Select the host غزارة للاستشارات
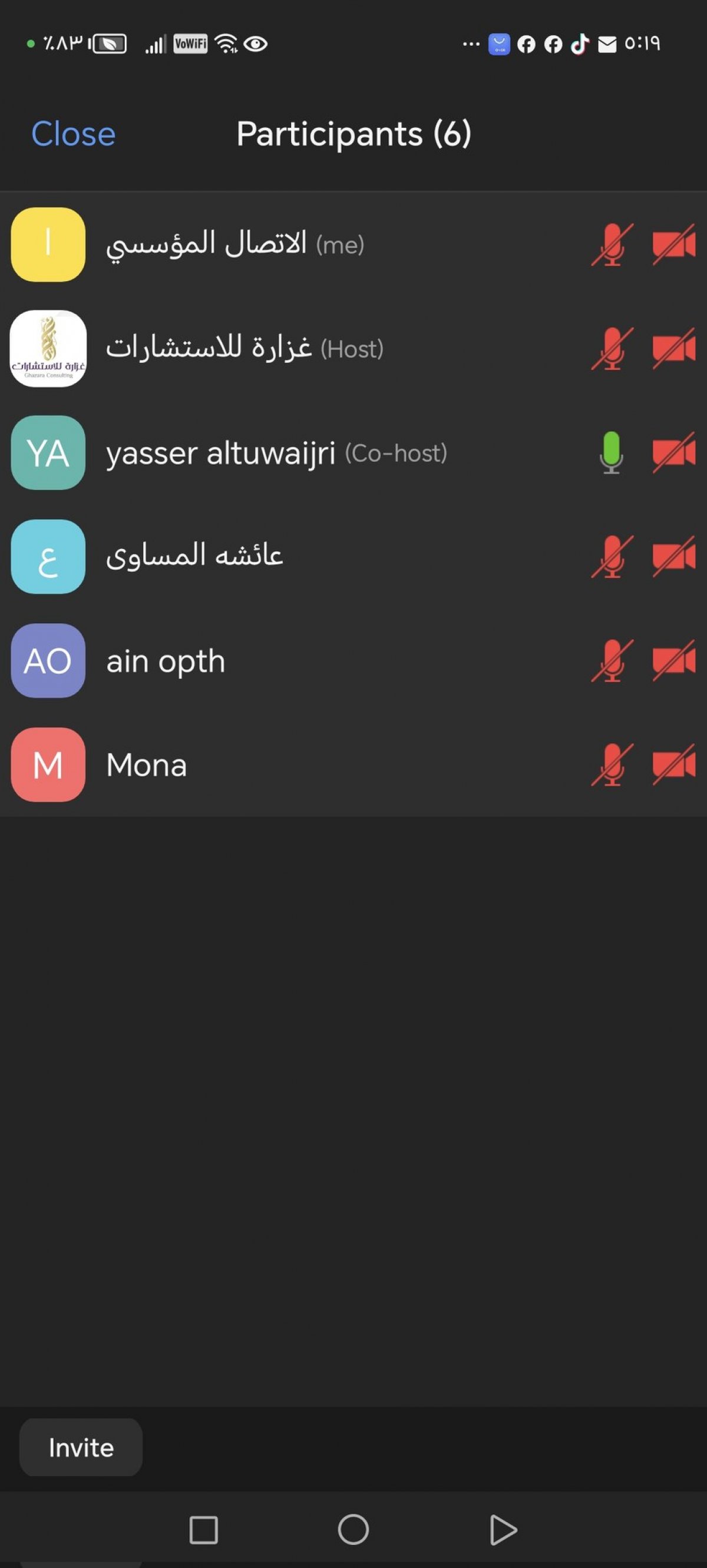 pyautogui.click(x=353, y=349)
